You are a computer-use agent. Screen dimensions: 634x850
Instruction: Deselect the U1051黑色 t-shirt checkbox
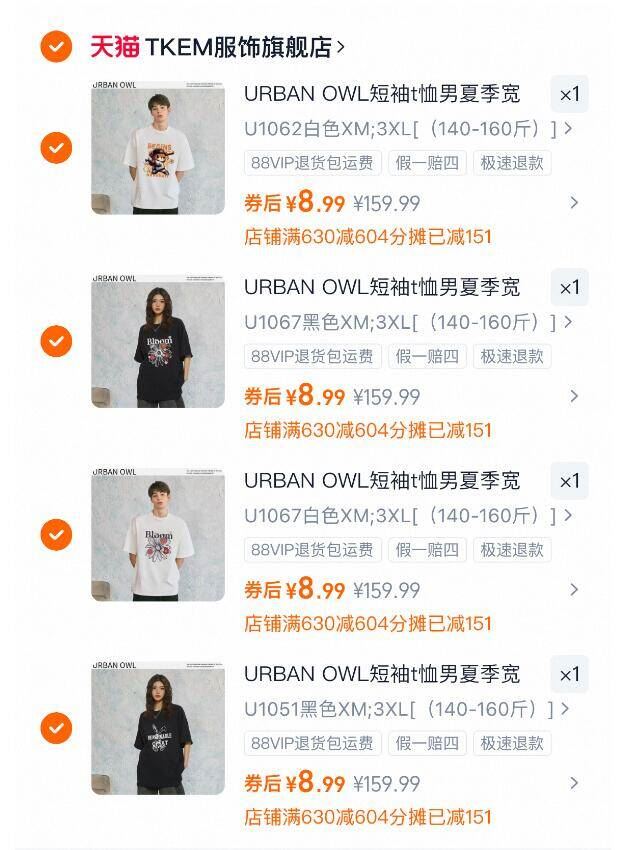point(56,728)
